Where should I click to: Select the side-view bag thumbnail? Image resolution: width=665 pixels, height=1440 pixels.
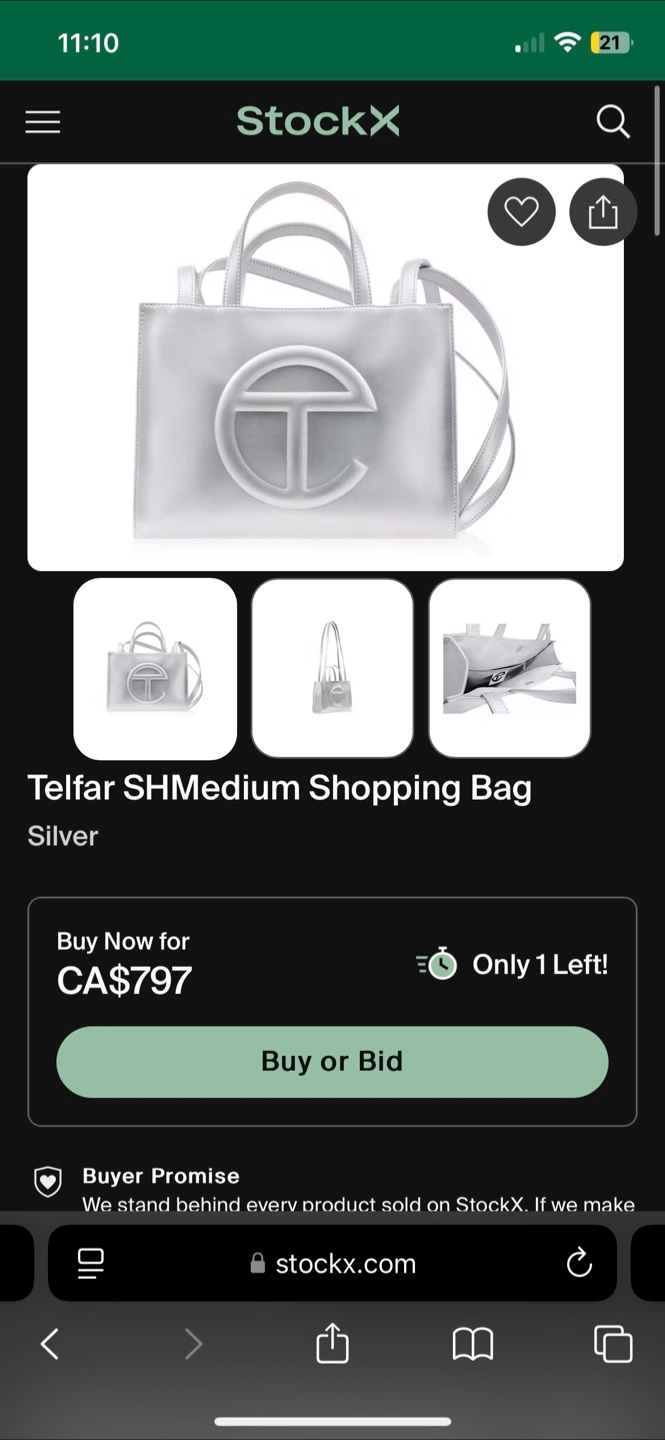pos(332,669)
